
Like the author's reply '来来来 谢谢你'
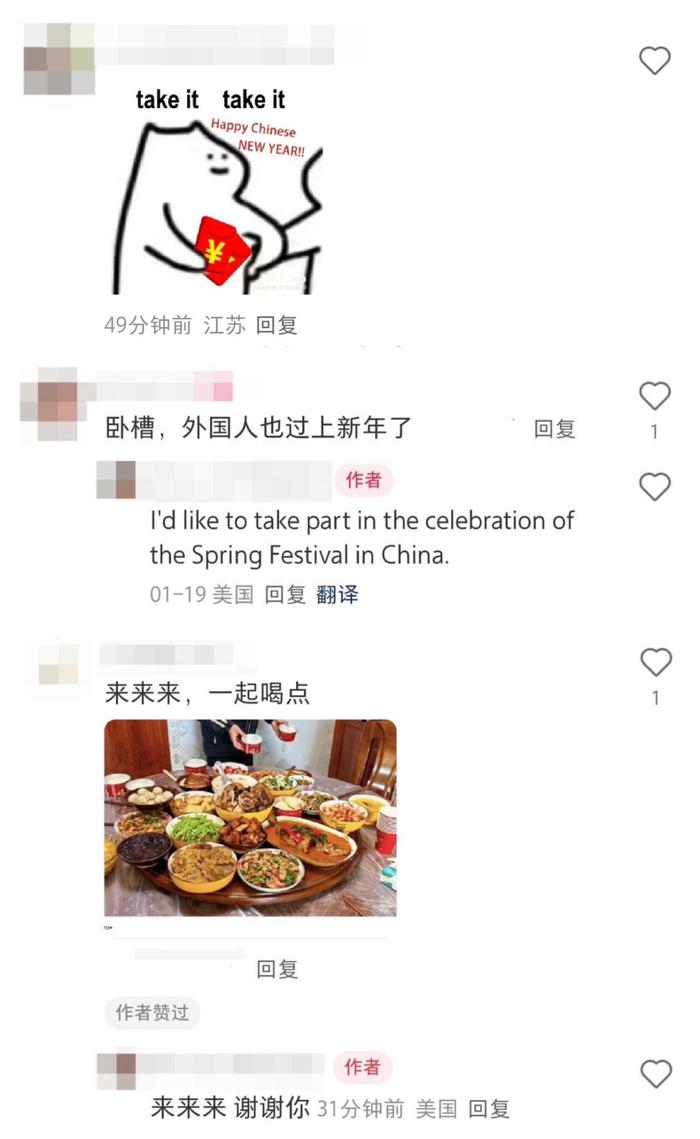[655, 1074]
